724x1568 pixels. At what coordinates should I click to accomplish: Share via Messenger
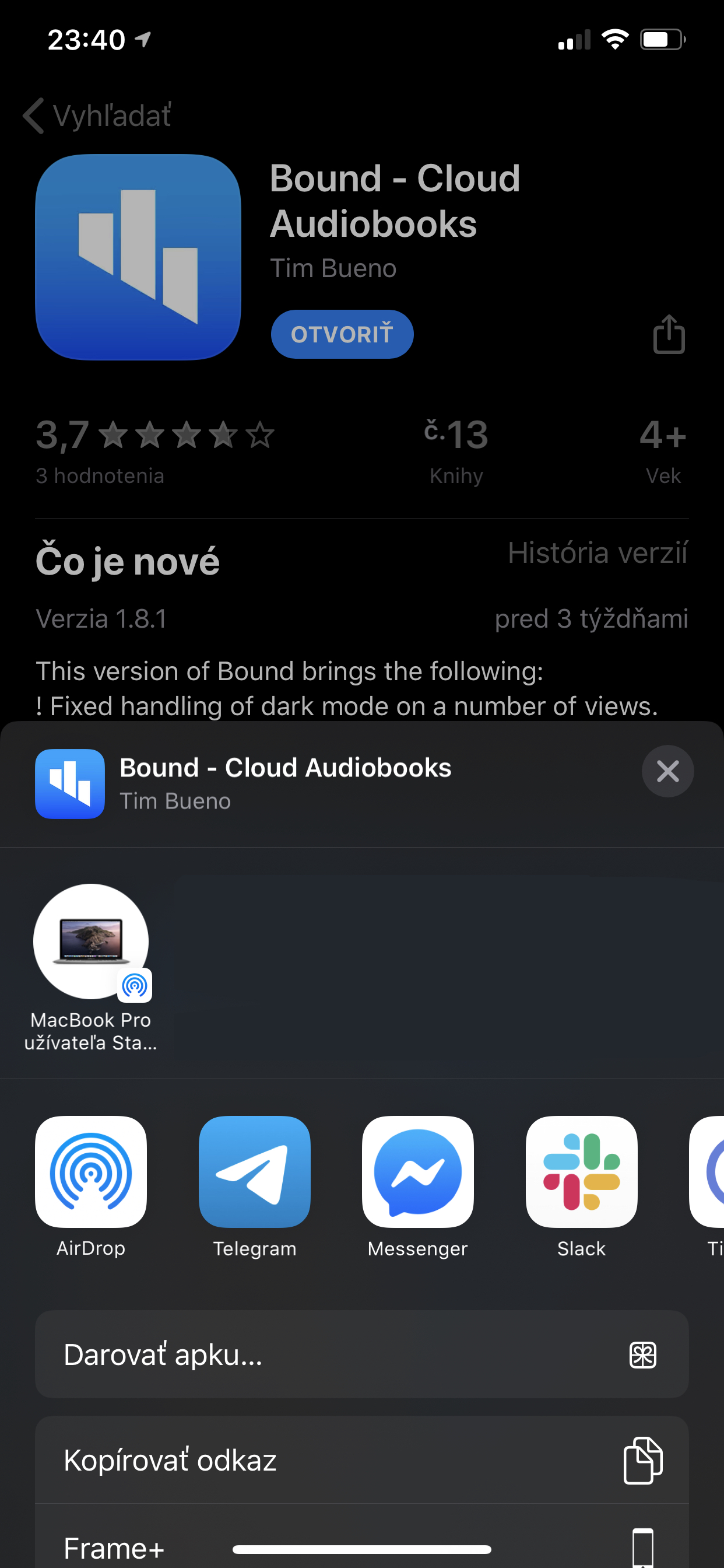(x=418, y=1187)
